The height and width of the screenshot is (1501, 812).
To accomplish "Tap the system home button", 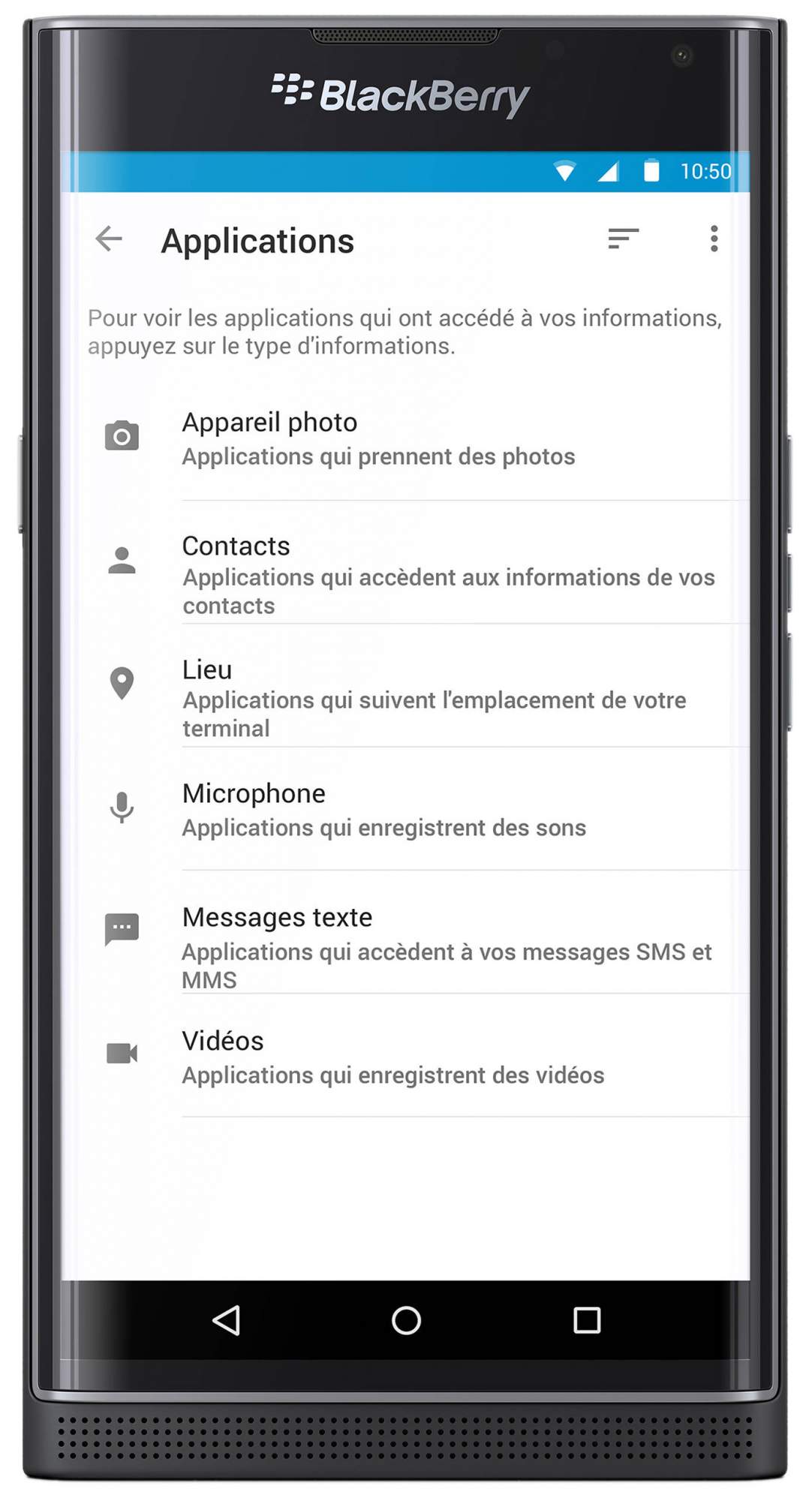I will (406, 1320).
